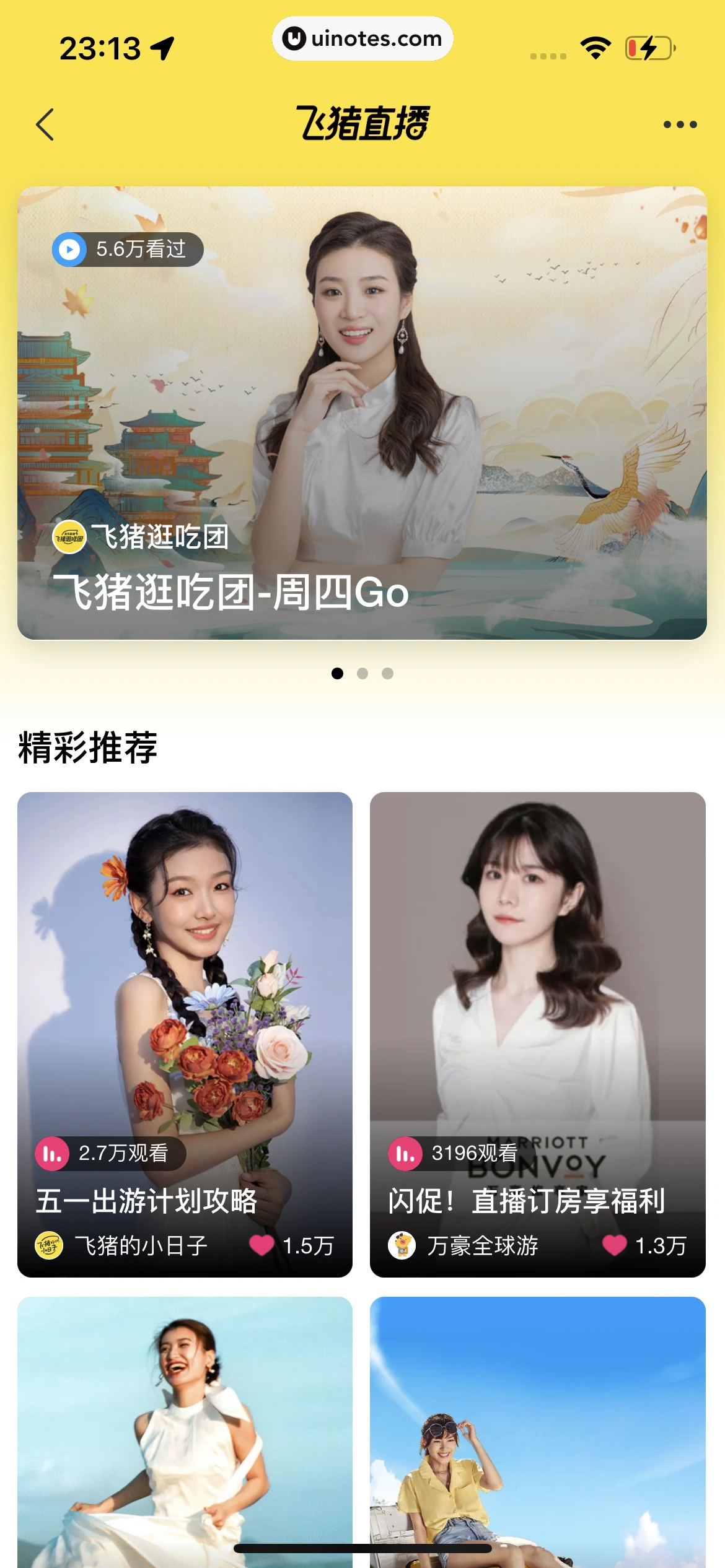This screenshot has height=1568, width=725.
Task: Select the second carousel dot under the banner
Action: point(362,673)
